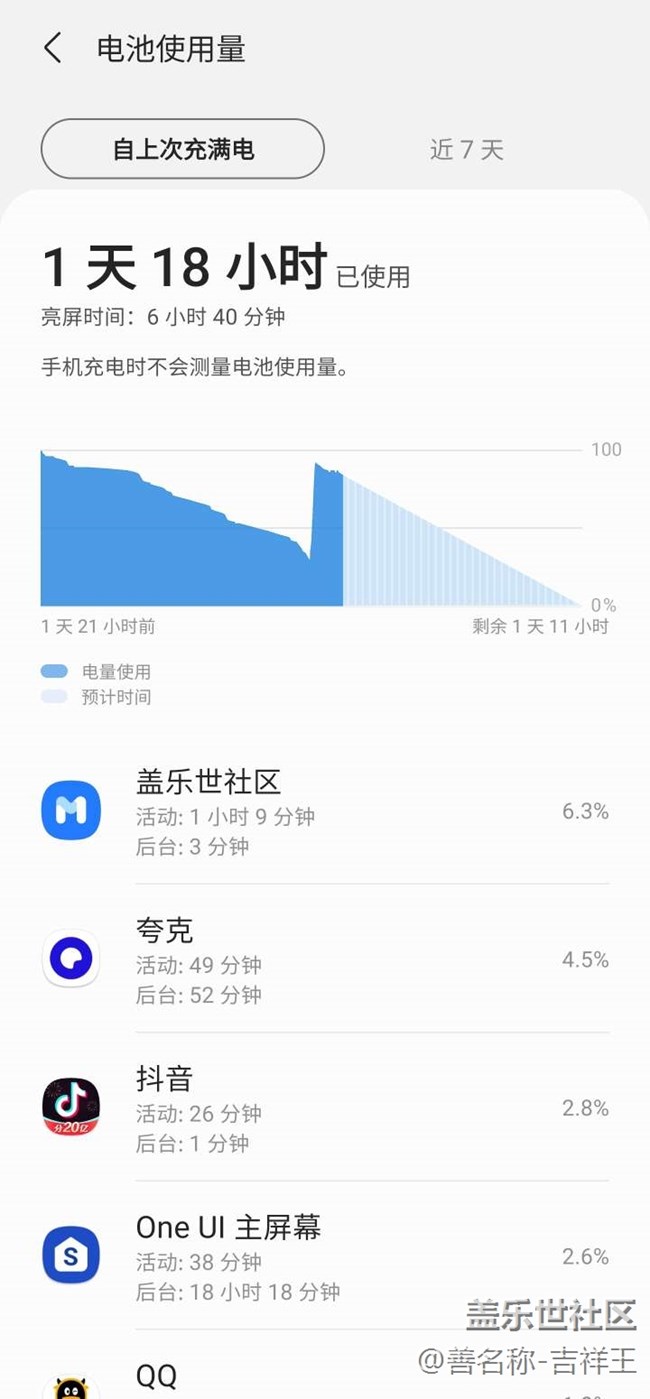650x1399 pixels.
Task: Open One UI 主屏幕 usage details
Action: tap(324, 1257)
